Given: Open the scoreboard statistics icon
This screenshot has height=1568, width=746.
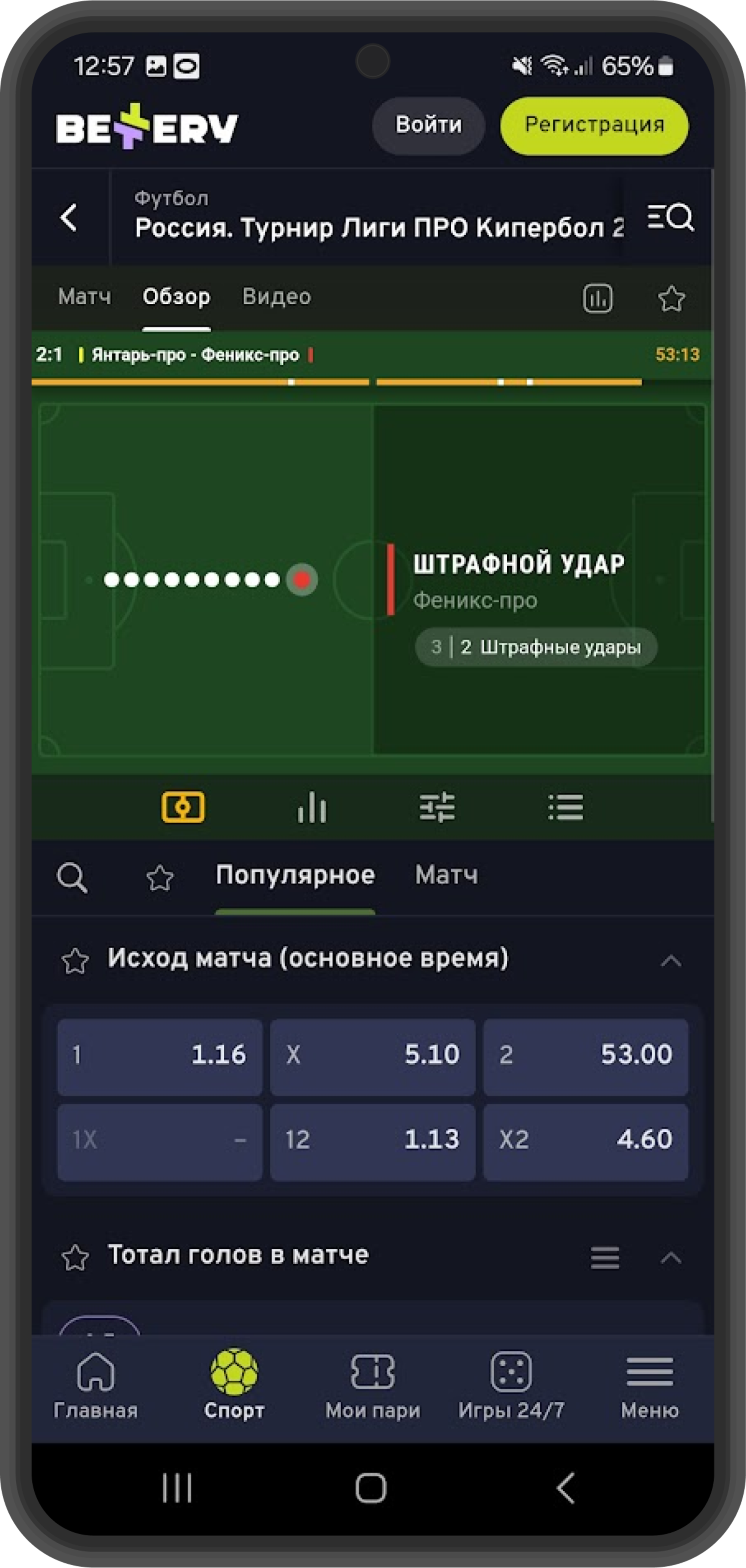Looking at the screenshot, I should tap(598, 299).
